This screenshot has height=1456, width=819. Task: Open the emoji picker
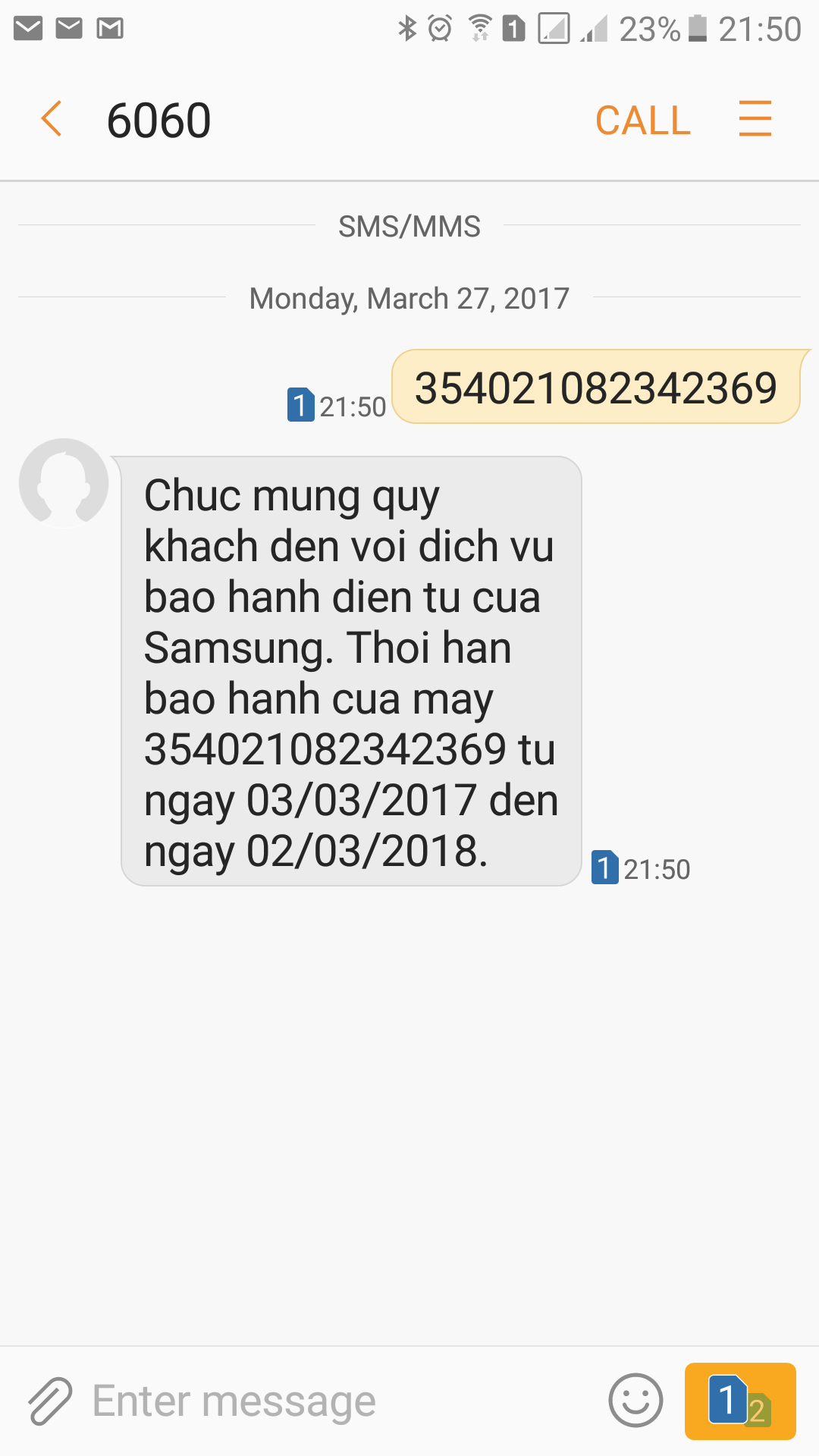tap(635, 1400)
